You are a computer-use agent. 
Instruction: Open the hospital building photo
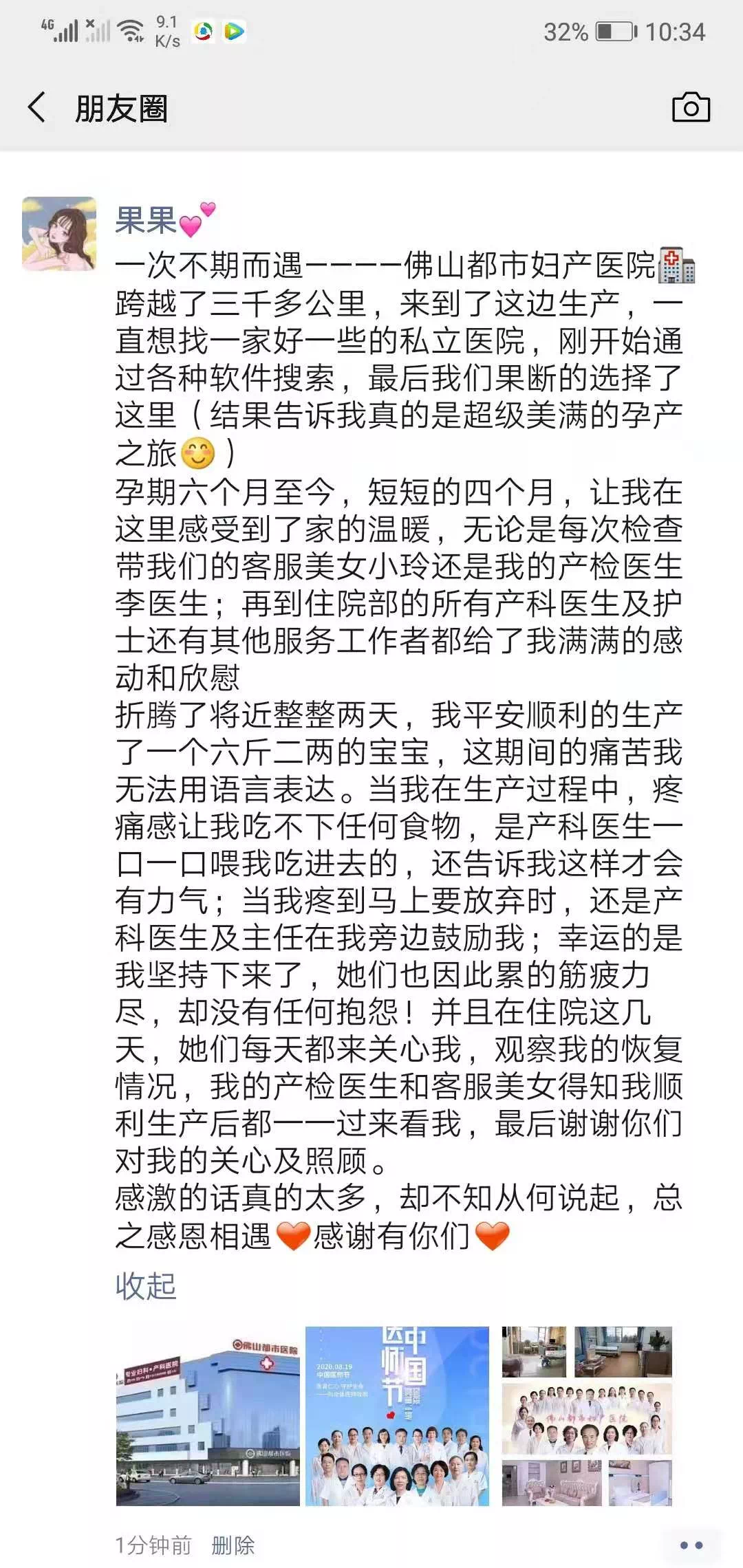[208, 1416]
